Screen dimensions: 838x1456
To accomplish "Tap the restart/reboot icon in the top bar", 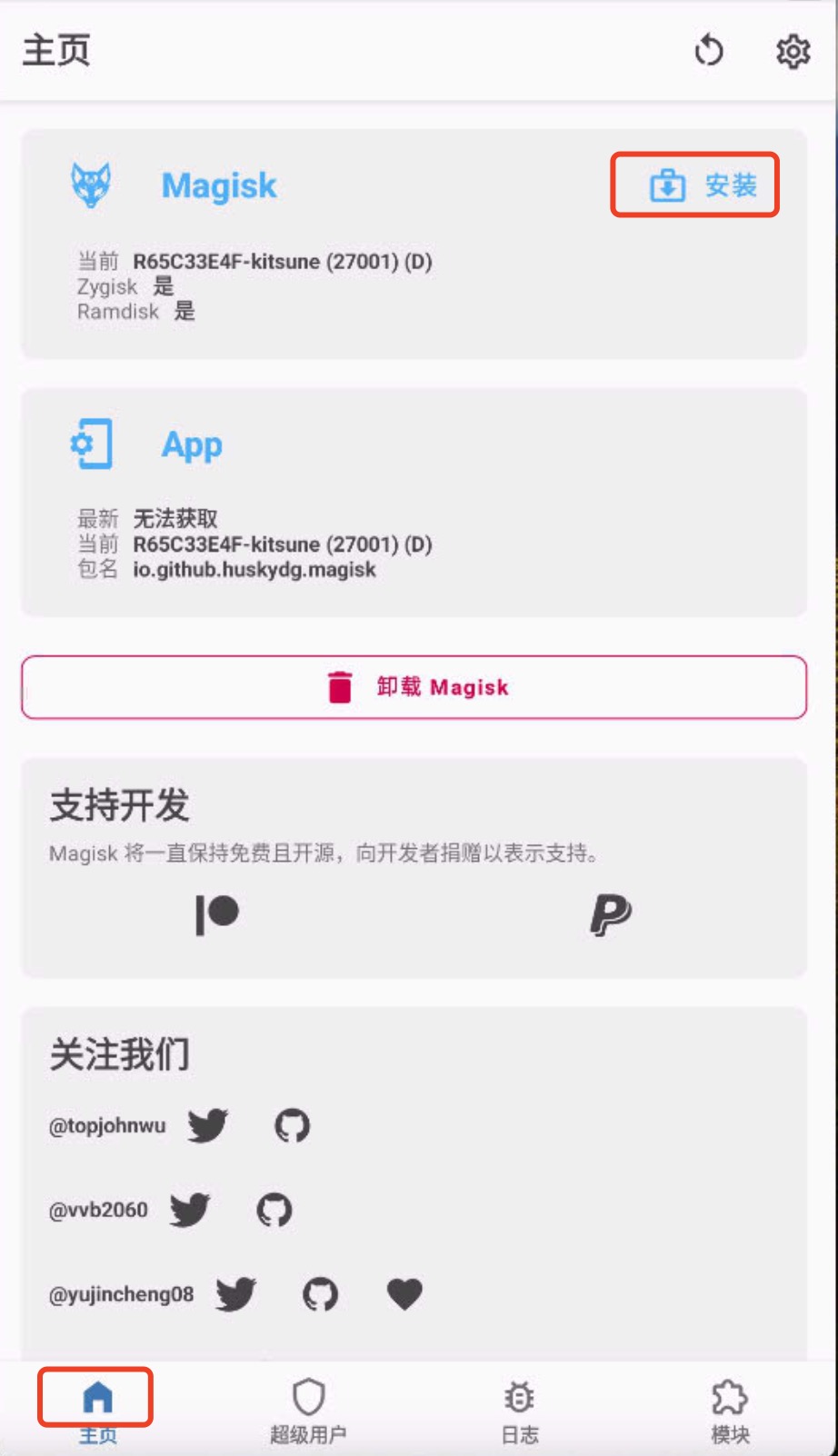I will 709,51.
